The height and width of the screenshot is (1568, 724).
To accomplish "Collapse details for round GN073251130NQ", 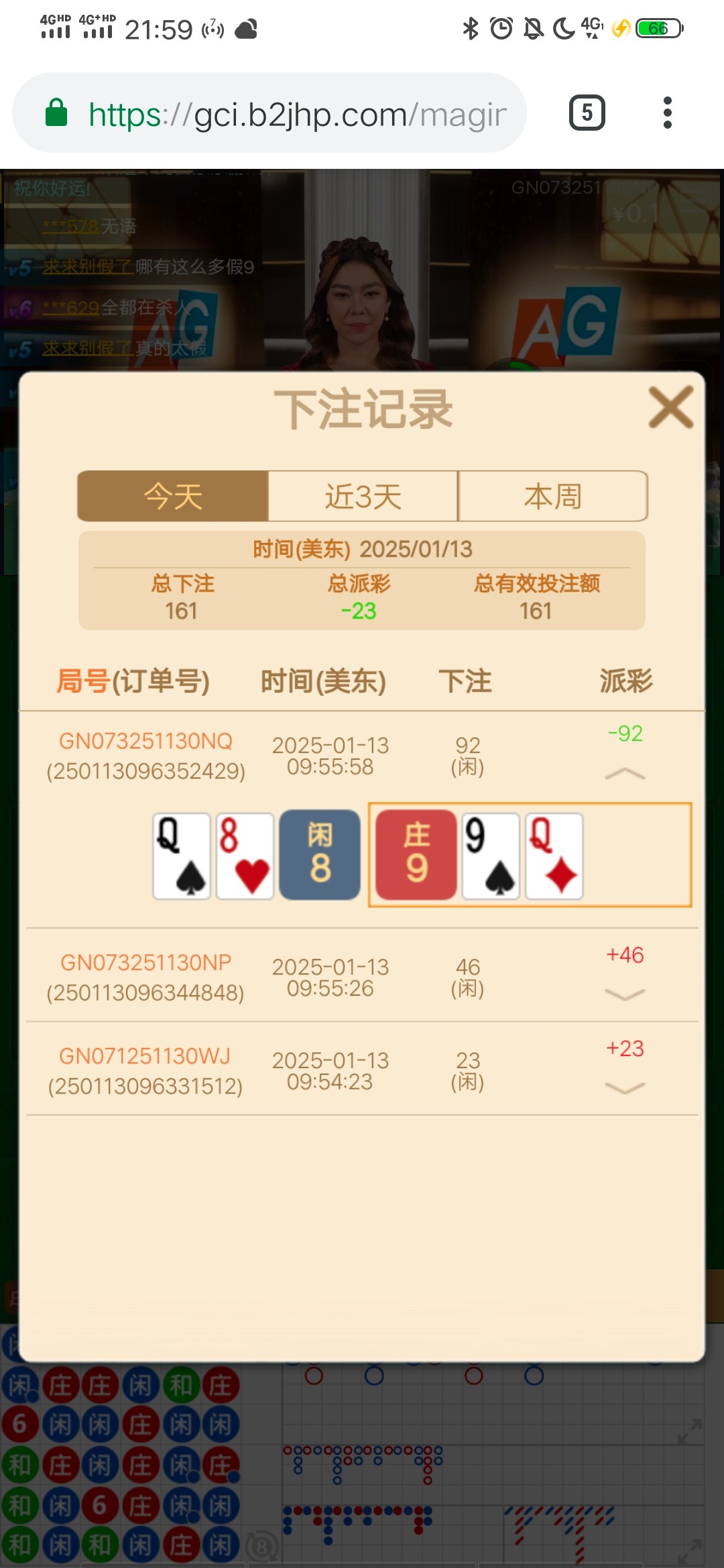I will pyautogui.click(x=625, y=773).
